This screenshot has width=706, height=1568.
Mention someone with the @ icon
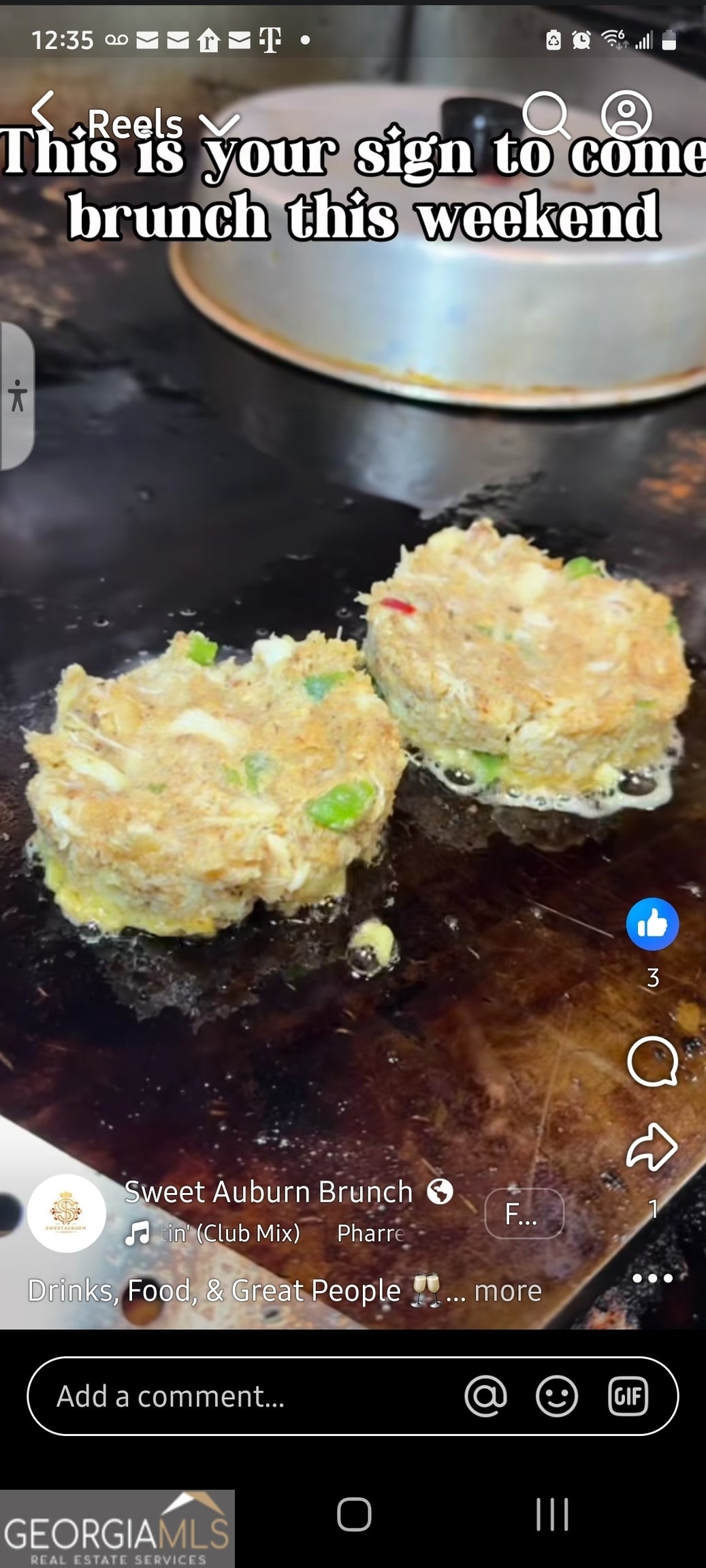[486, 1396]
